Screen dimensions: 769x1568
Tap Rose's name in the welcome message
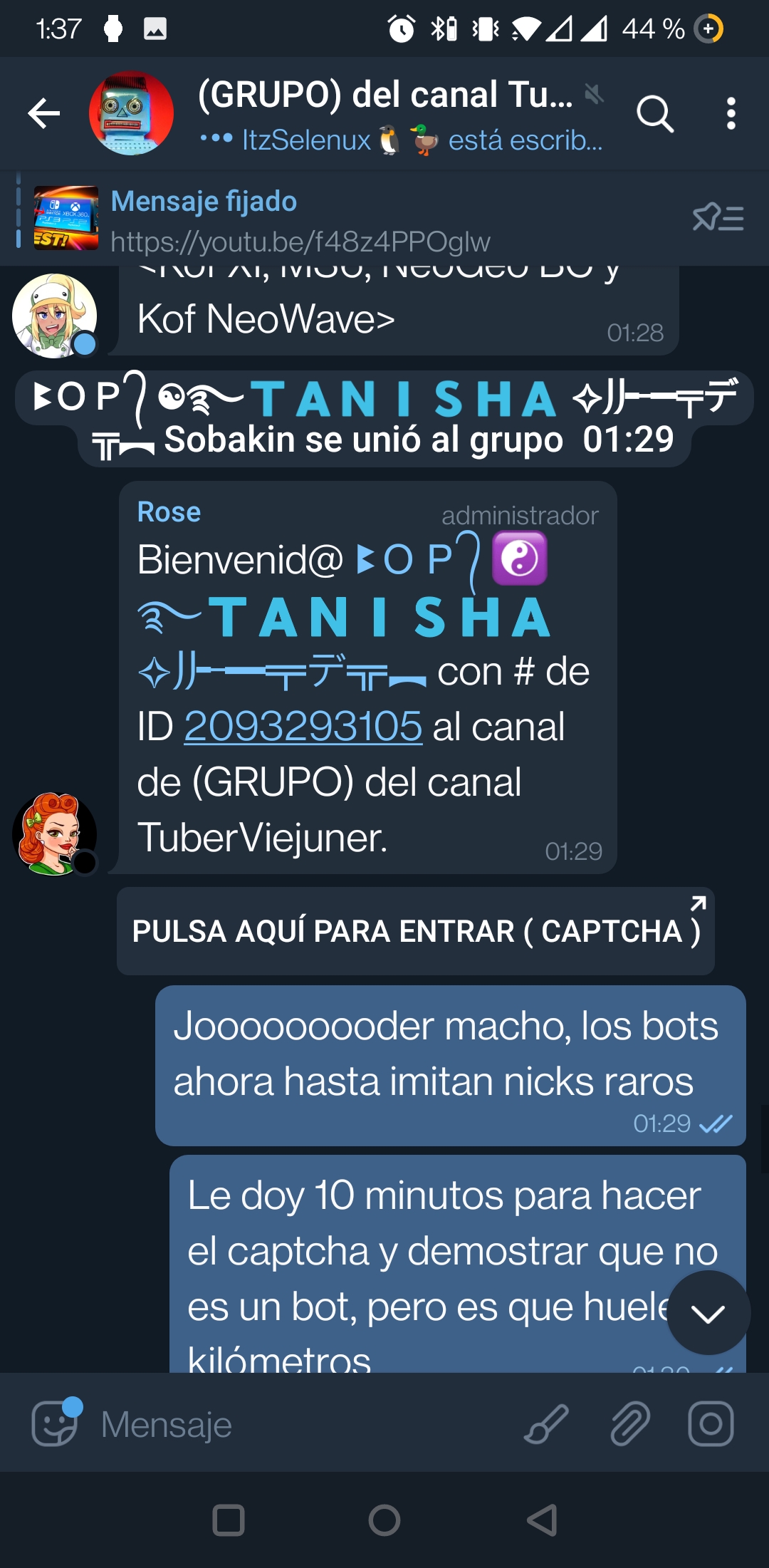click(x=169, y=512)
